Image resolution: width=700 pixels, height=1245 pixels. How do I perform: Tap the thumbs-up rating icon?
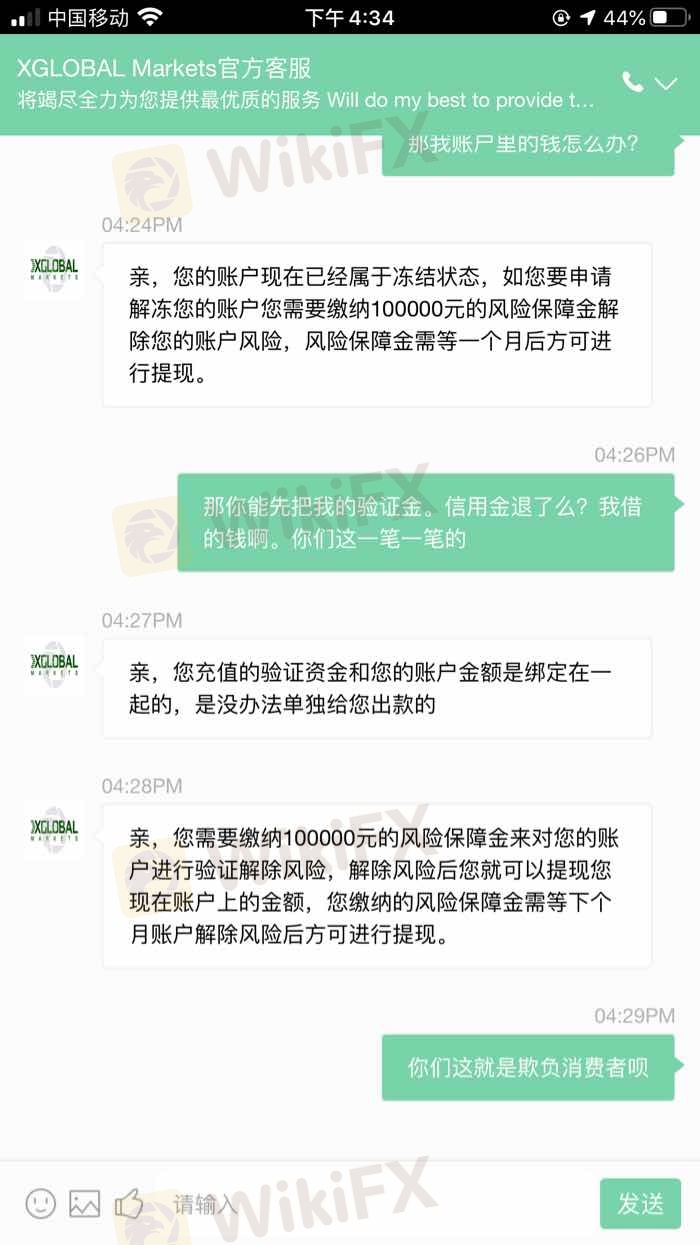tap(129, 1203)
